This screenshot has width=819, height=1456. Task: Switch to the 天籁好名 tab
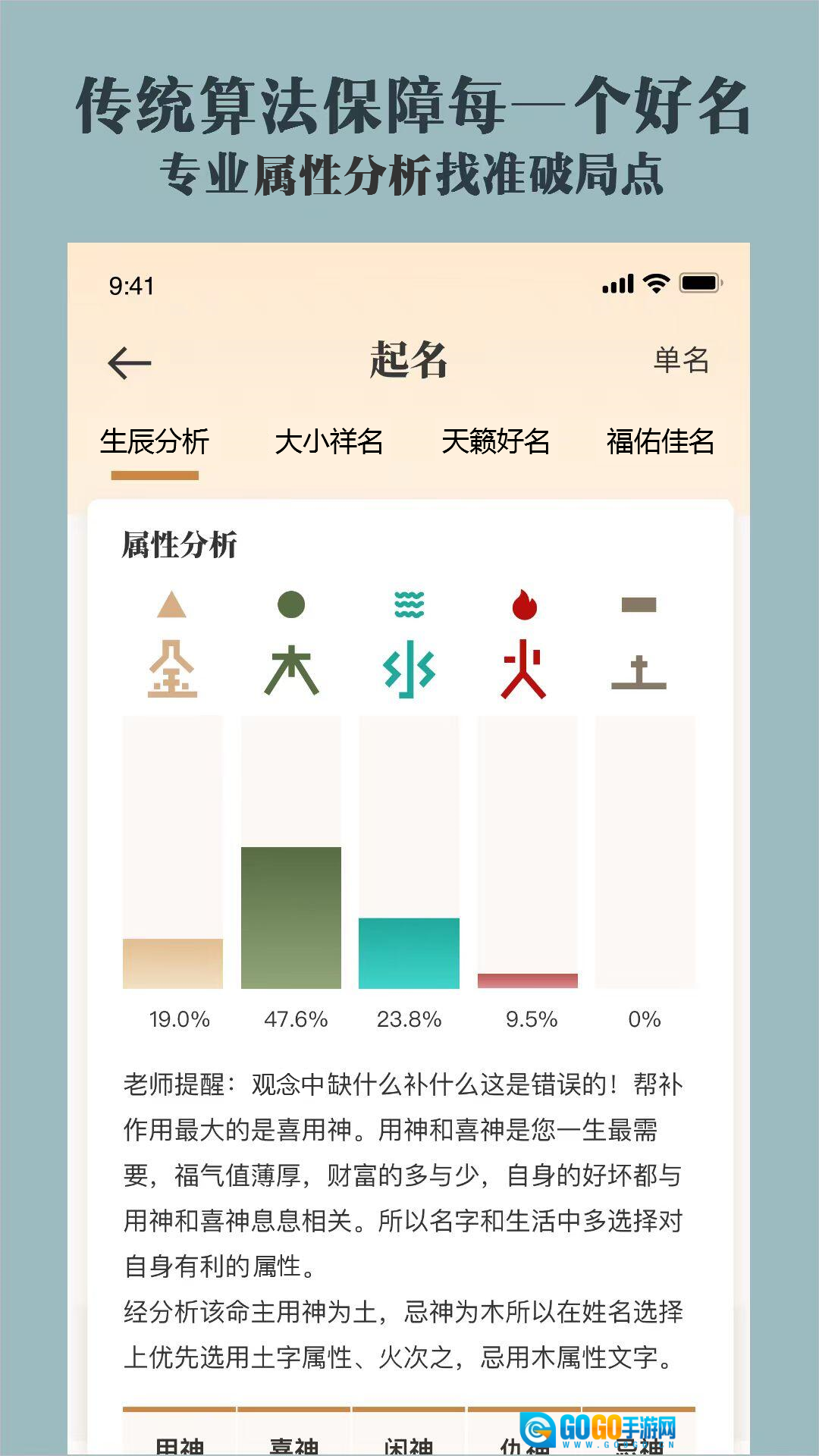click(x=498, y=441)
